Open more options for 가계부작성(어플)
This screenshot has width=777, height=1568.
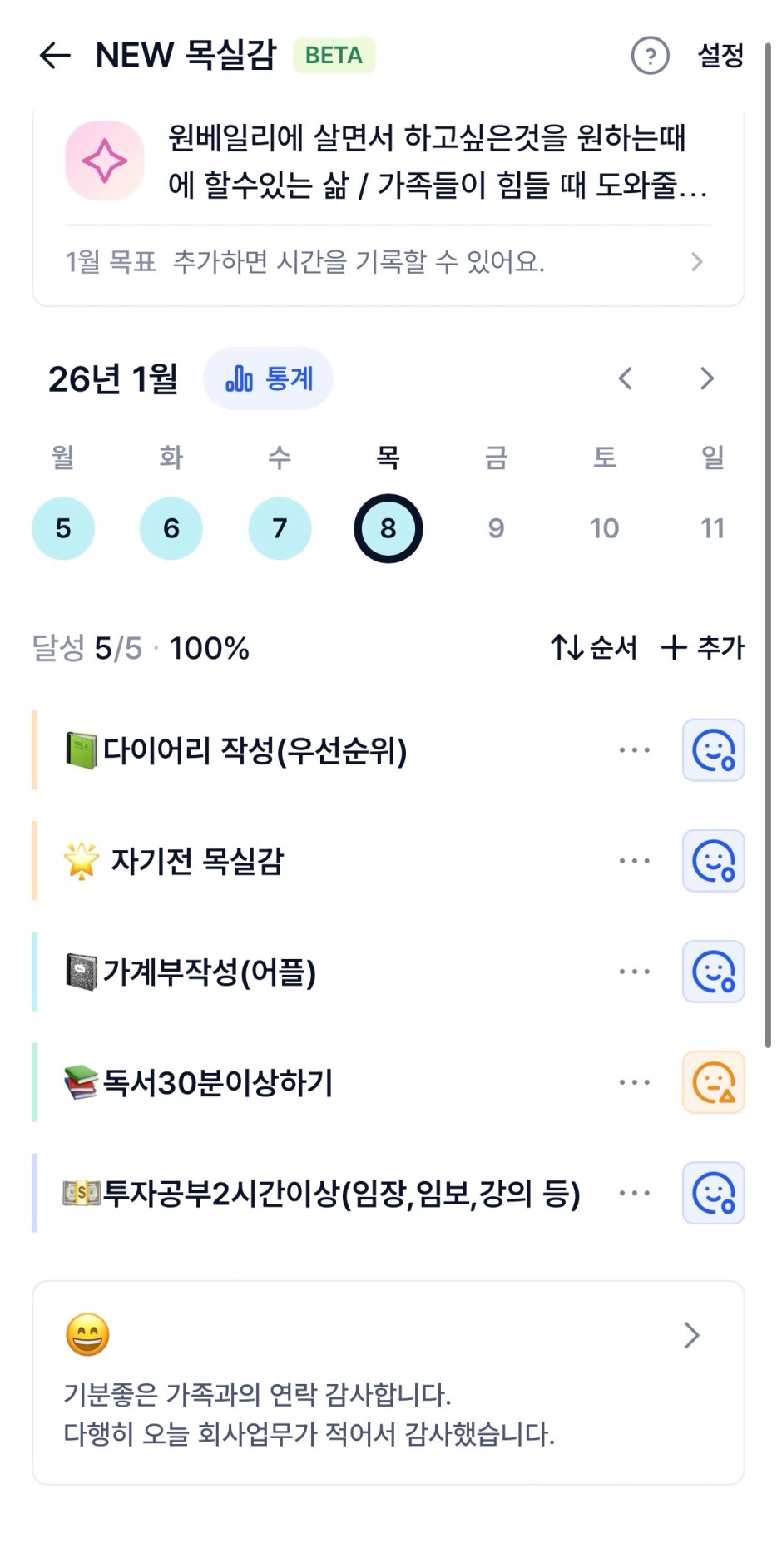pos(634,972)
